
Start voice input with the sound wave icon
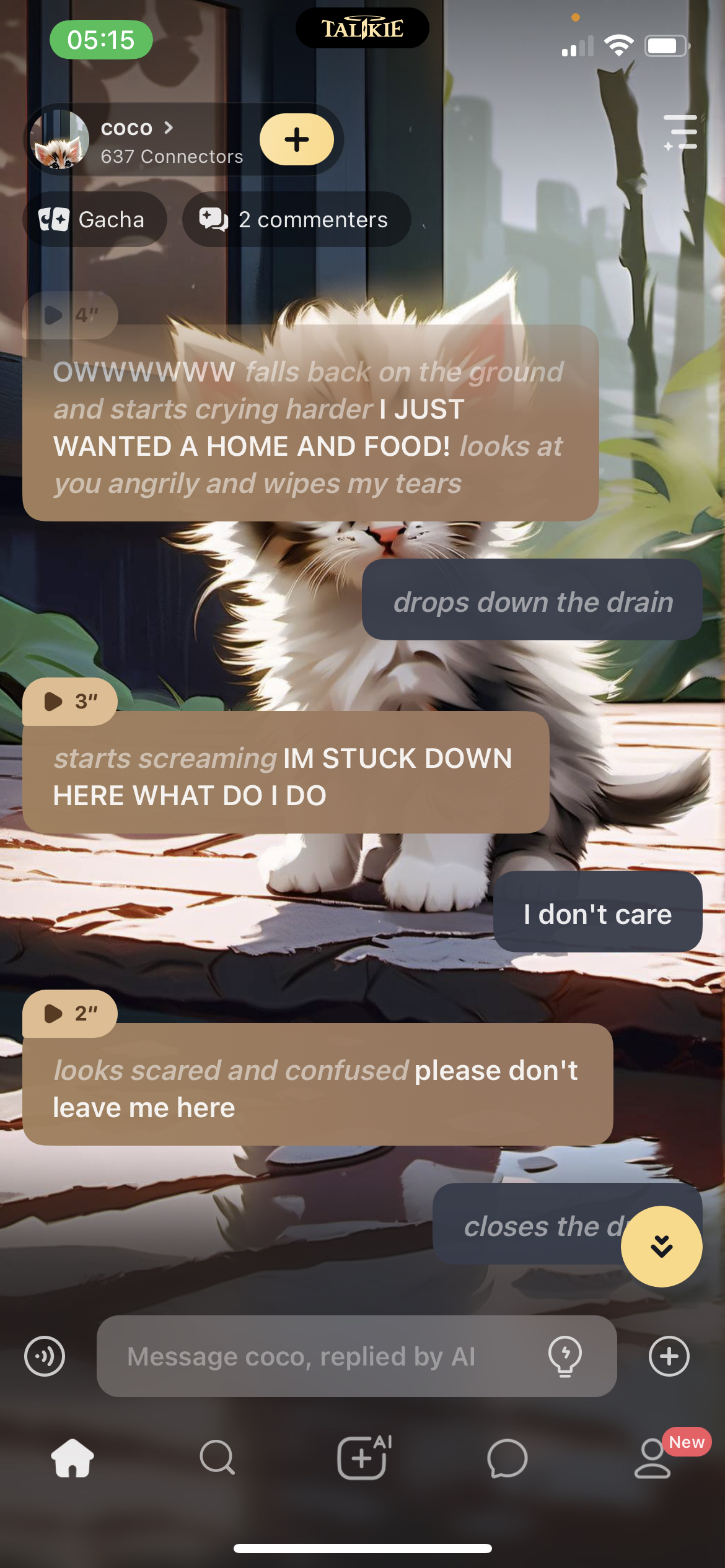coord(45,1356)
